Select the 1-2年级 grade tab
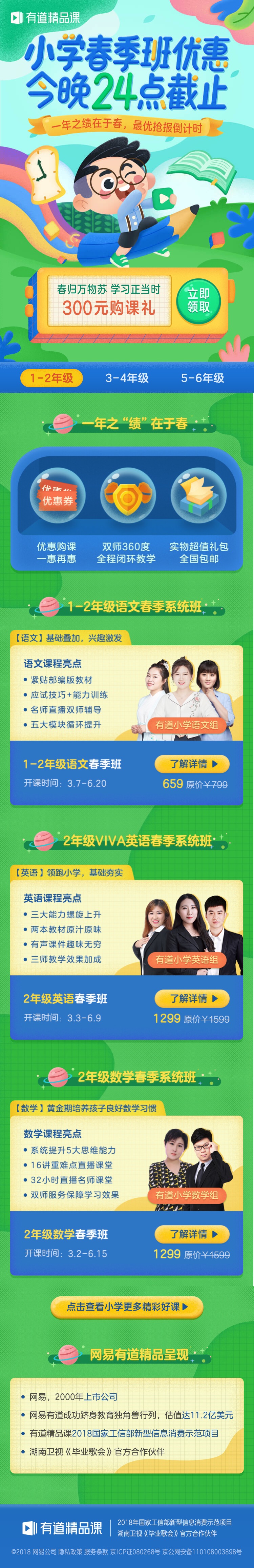 tap(51, 378)
